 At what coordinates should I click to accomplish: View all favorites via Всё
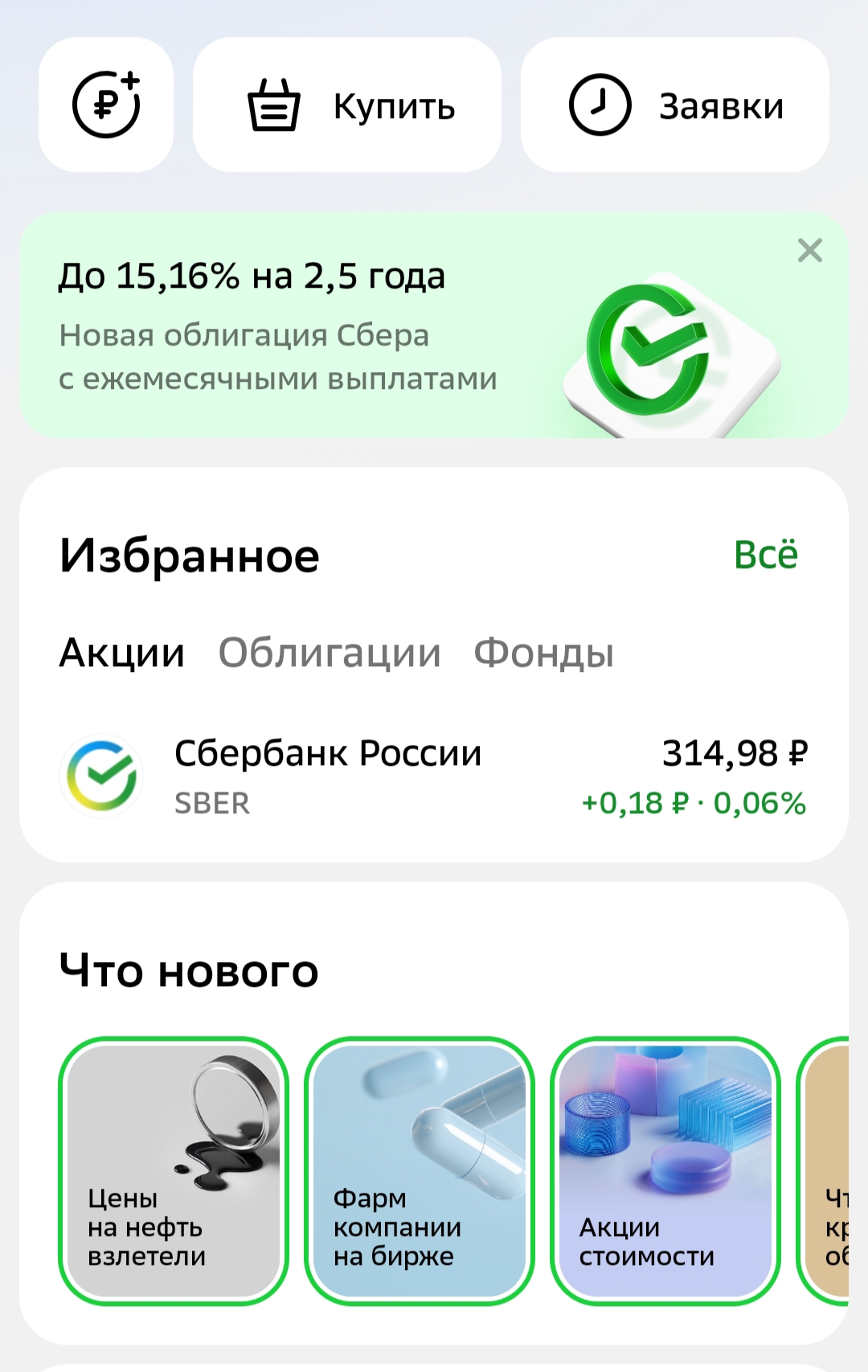(x=765, y=555)
